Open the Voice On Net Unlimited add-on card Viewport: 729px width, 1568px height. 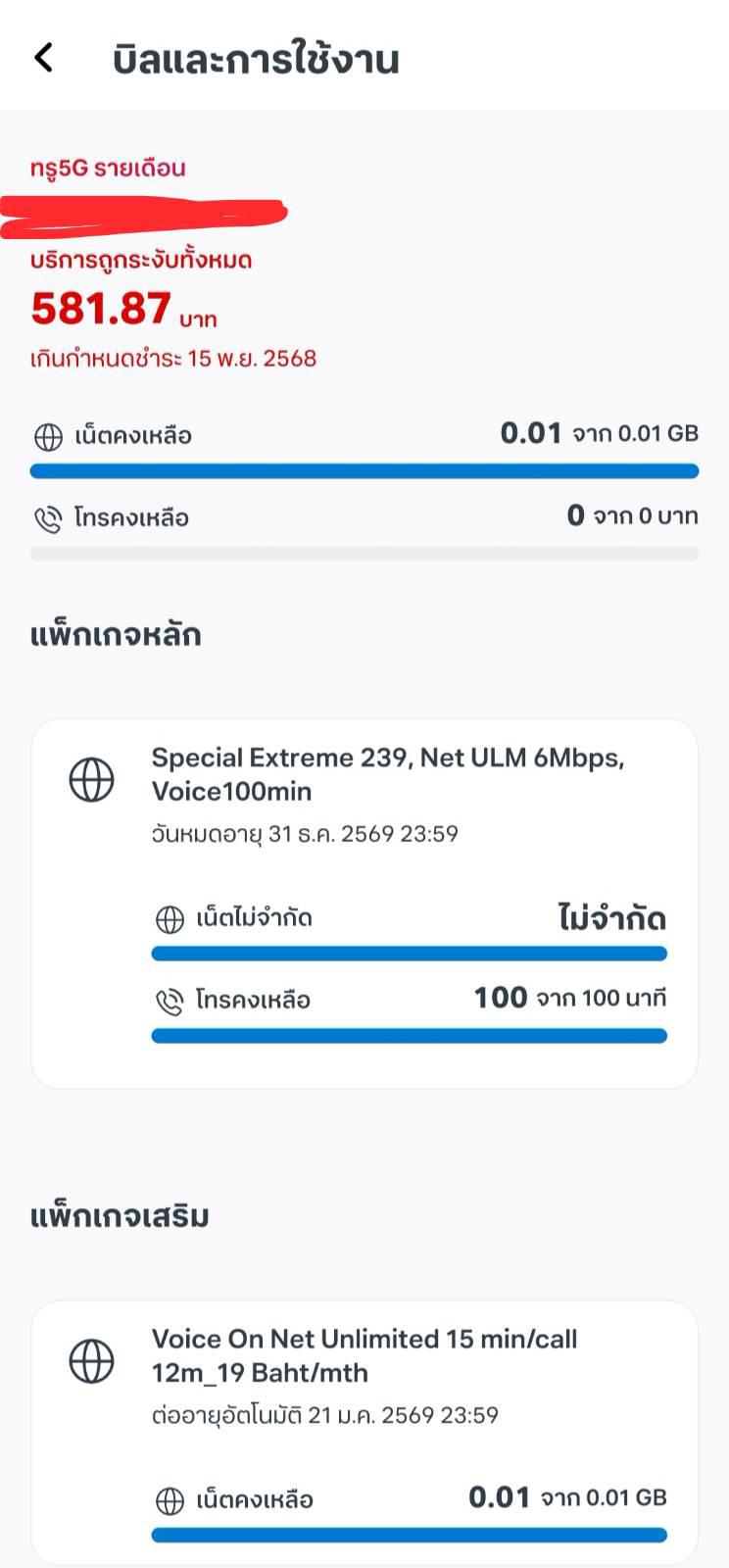(x=364, y=1434)
